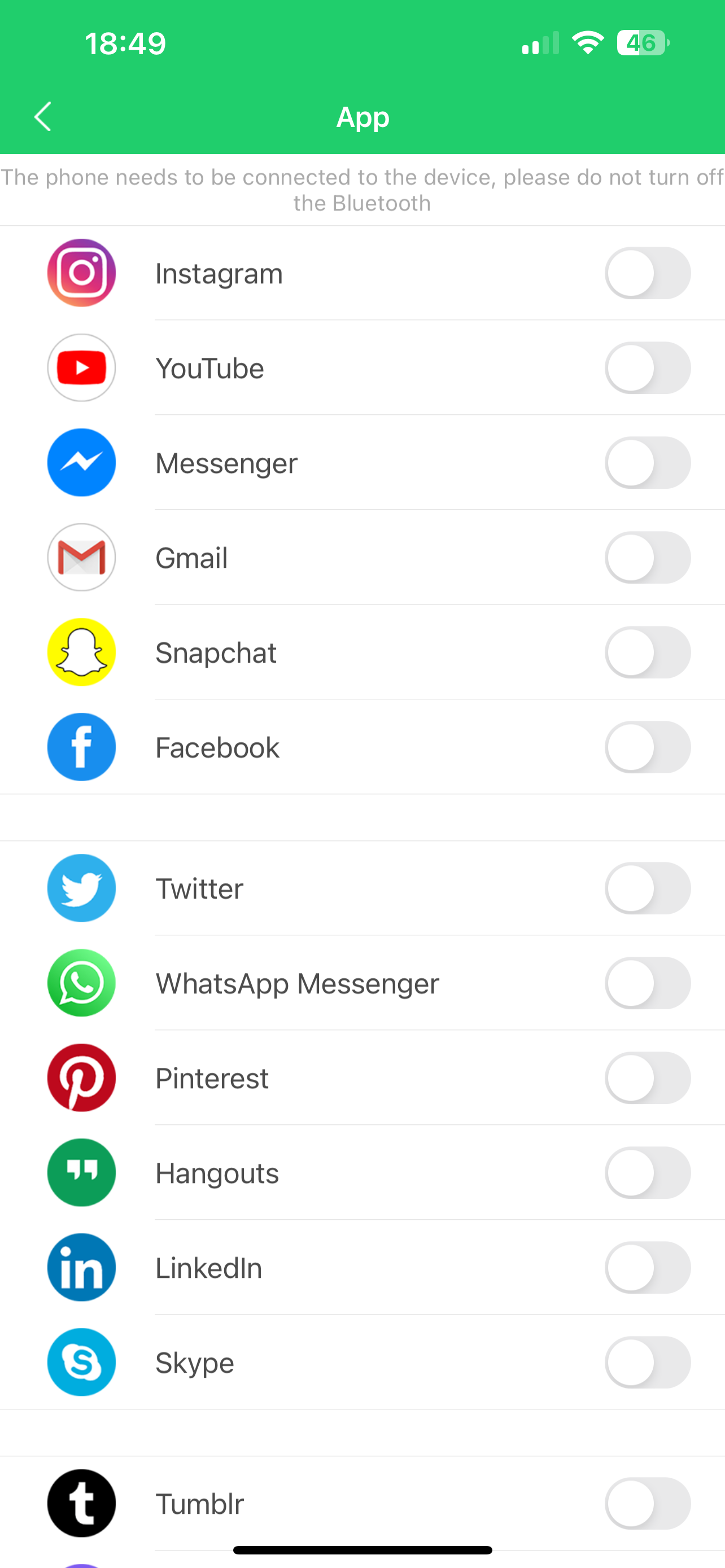Toggle WhatsApp Messenger switch on
The image size is (725, 1568).
(648, 983)
